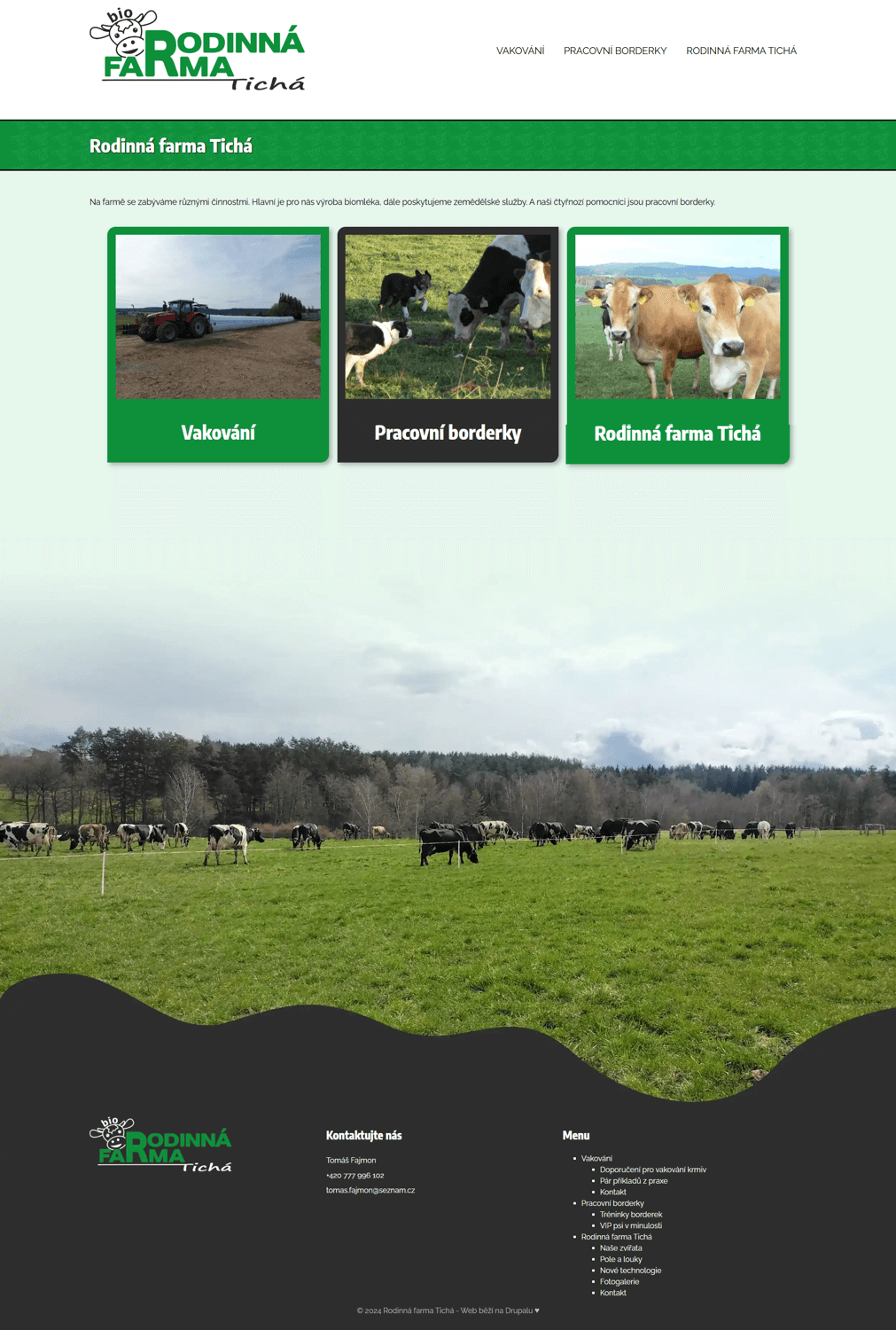Open the footer link Naše zvířata
896x1330 pixels.
click(x=620, y=1248)
